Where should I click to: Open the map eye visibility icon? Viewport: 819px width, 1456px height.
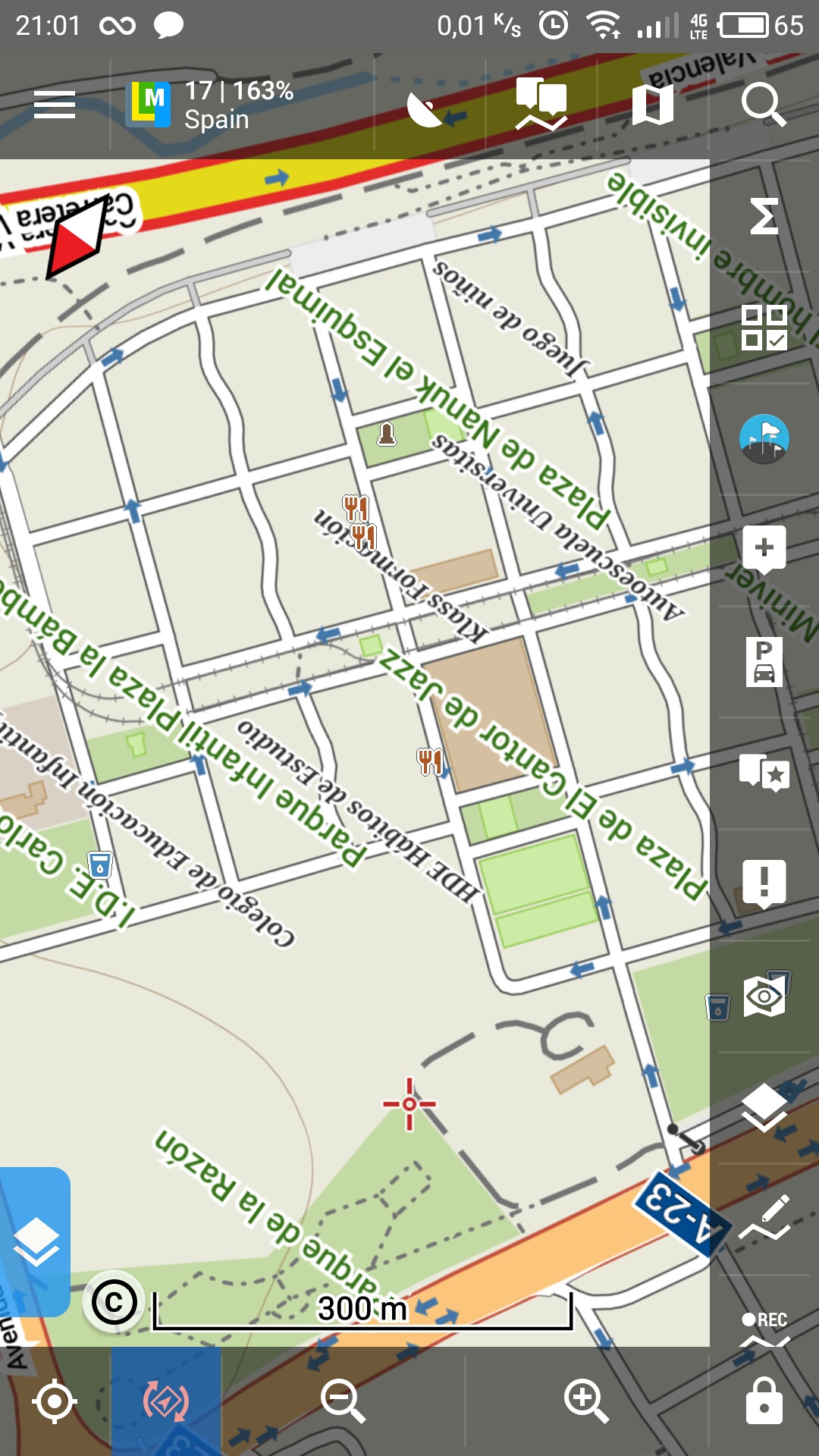click(x=764, y=996)
